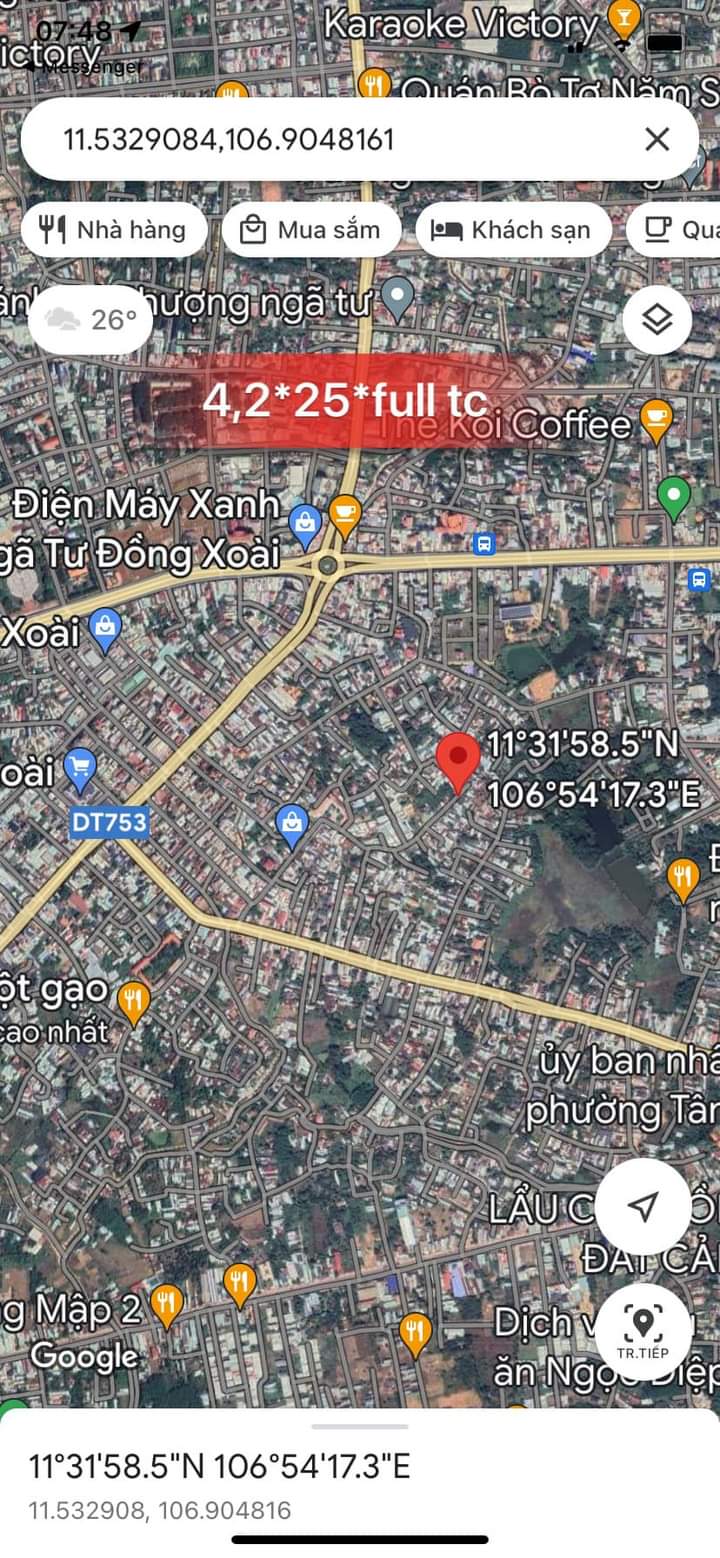Clear the coordinates in the search box

click(657, 139)
